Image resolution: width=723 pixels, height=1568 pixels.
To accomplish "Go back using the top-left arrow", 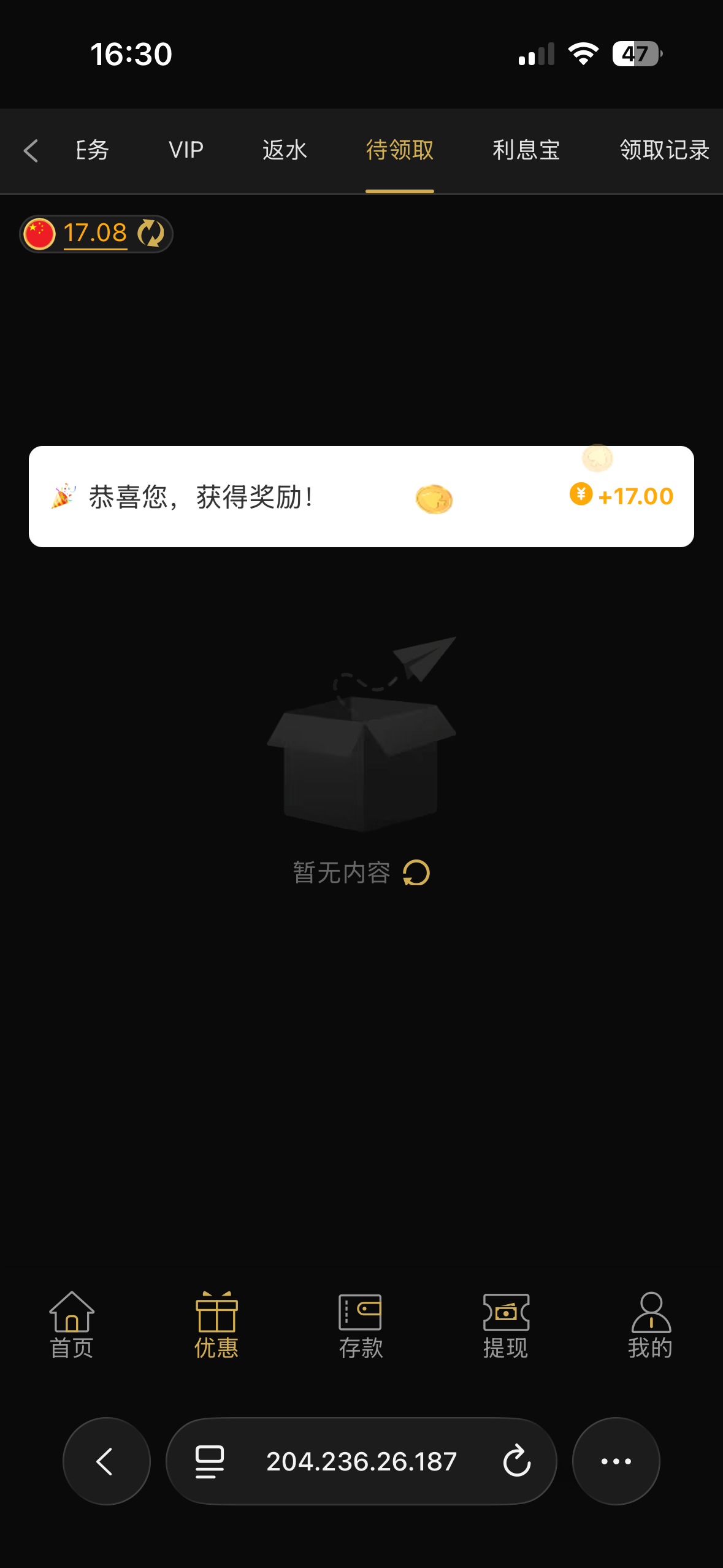I will [x=31, y=151].
